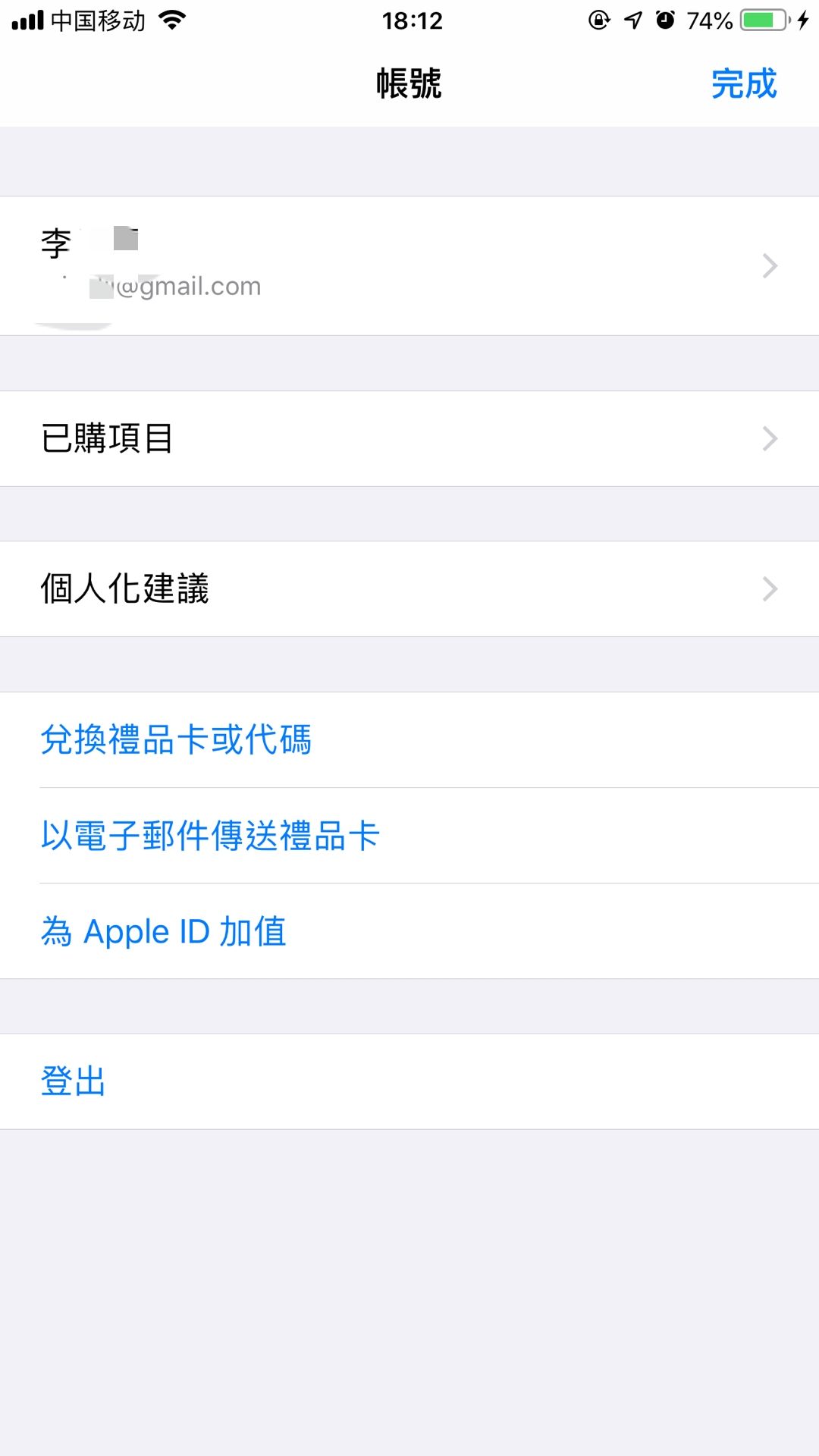Tap the location services arrow icon
The height and width of the screenshot is (1456, 819).
pyautogui.click(x=634, y=20)
